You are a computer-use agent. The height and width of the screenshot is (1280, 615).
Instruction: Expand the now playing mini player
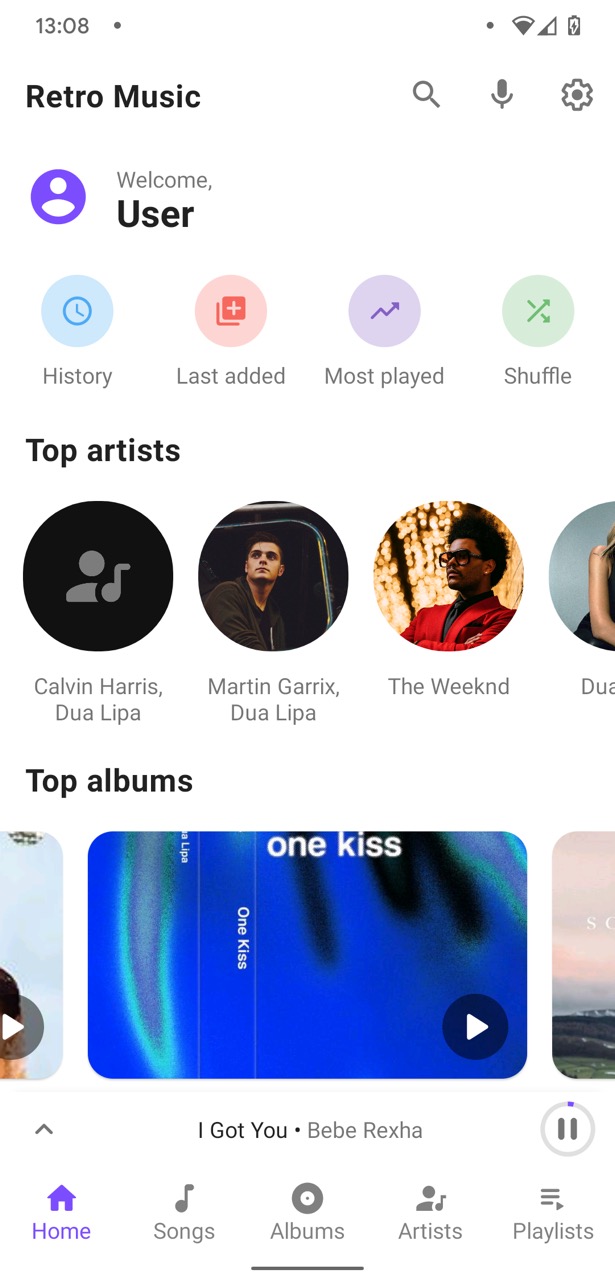coord(44,1130)
